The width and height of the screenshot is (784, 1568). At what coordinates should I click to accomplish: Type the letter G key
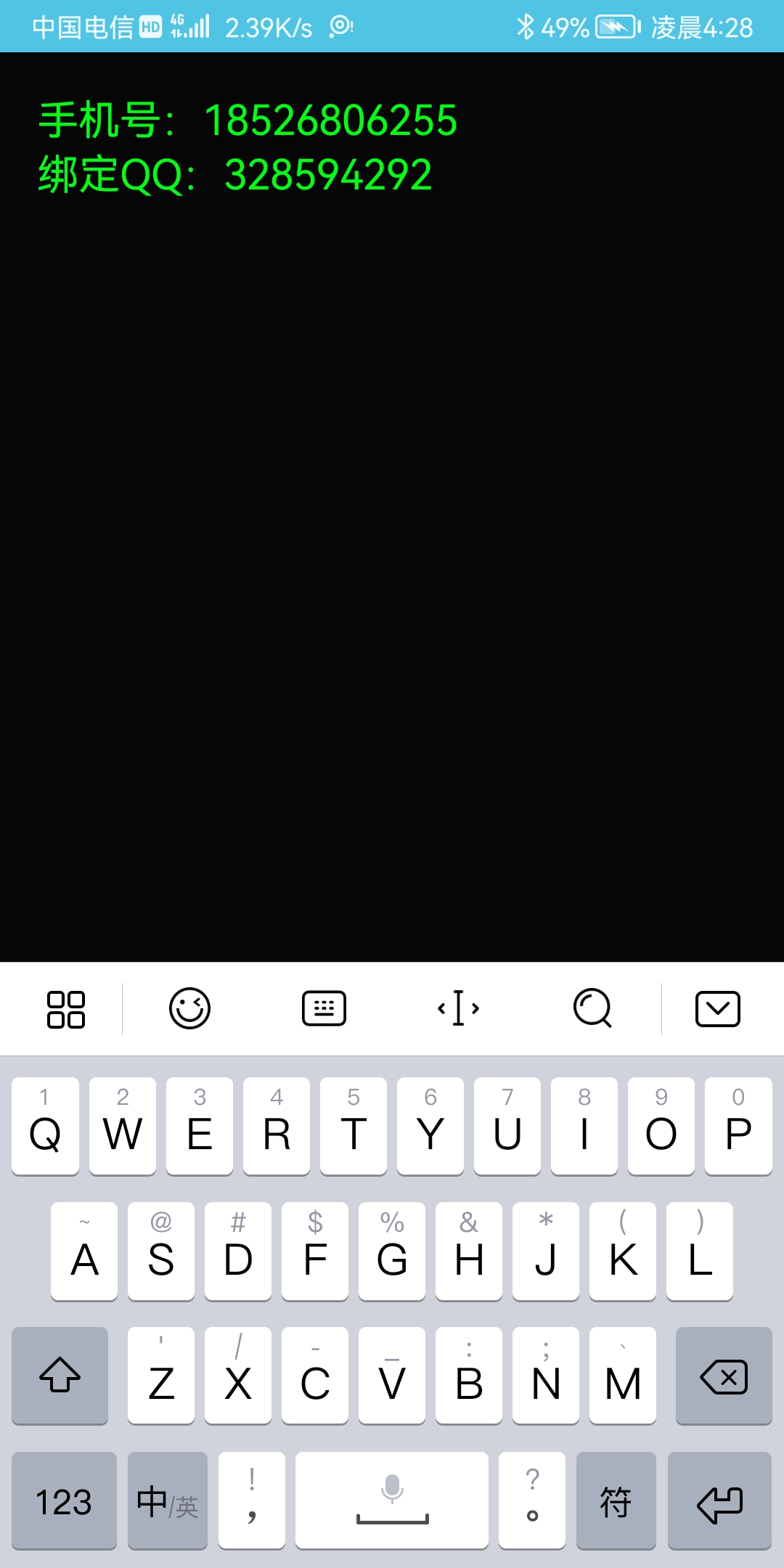coord(392,1251)
